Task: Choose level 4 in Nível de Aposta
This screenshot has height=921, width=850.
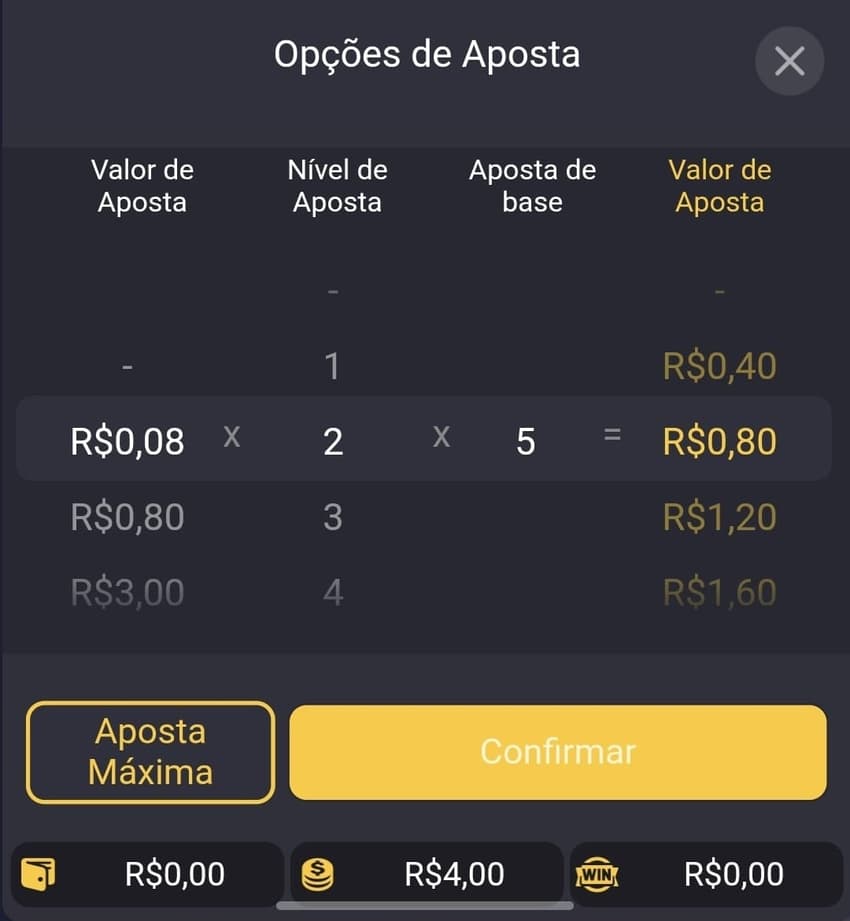Action: (333, 591)
